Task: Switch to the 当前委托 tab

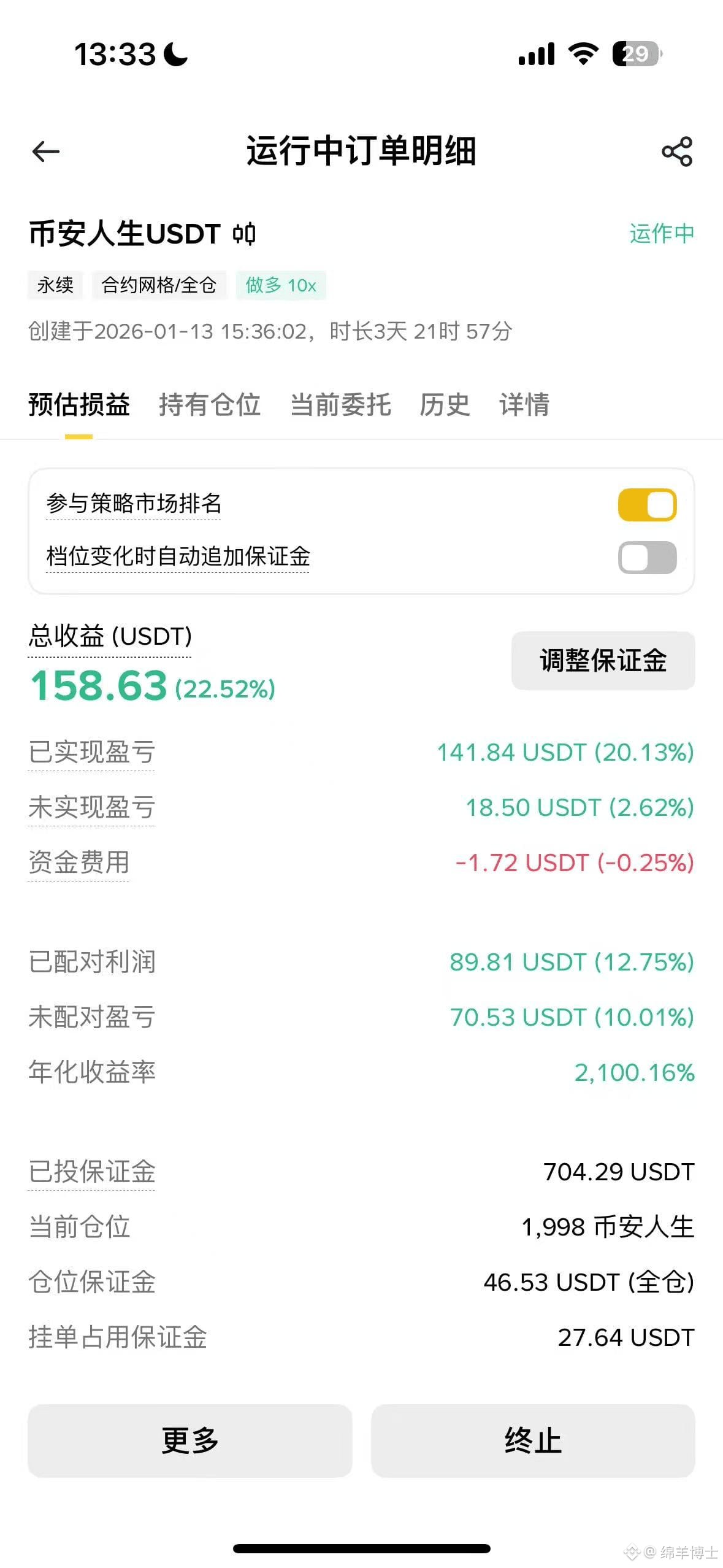Action: 340,404
